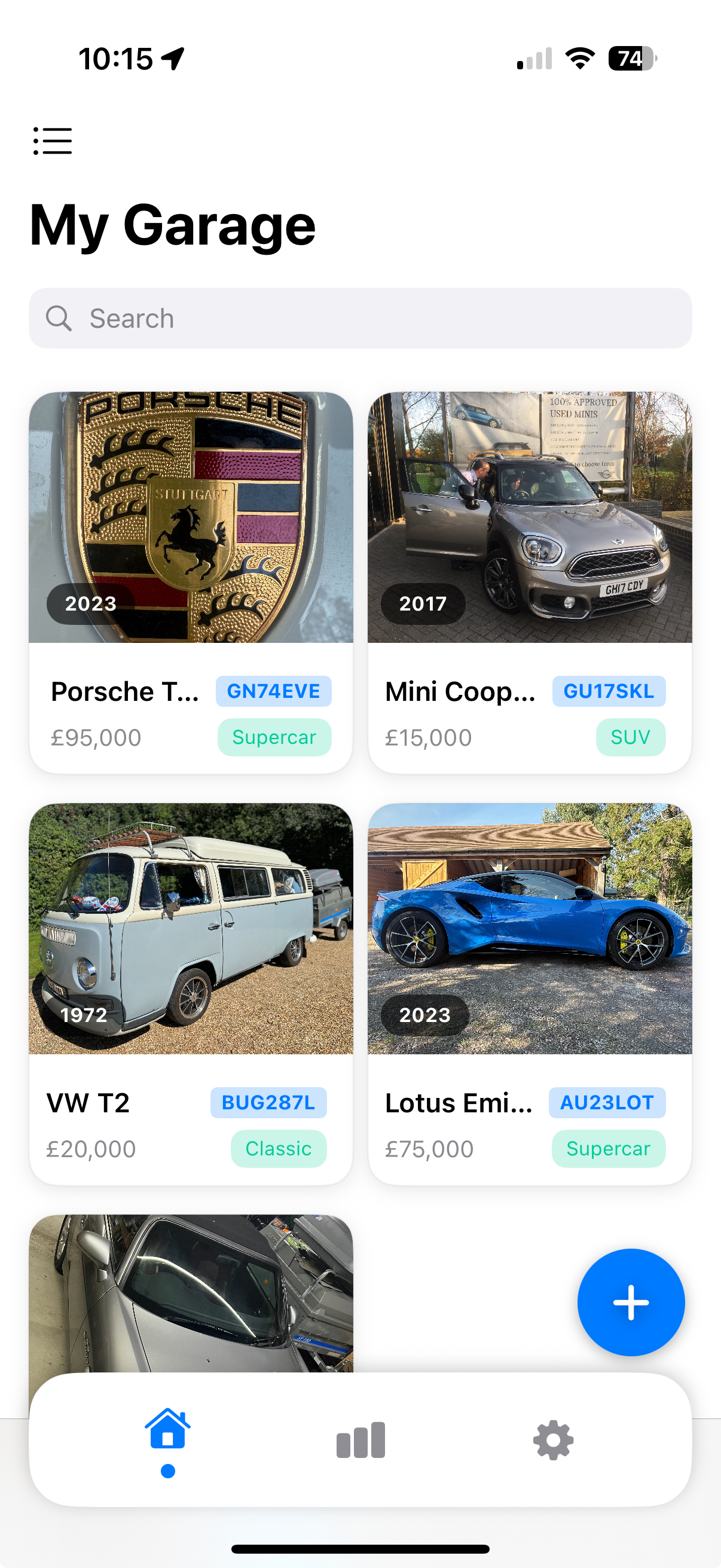Open the Mini Cooper card

click(x=529, y=582)
